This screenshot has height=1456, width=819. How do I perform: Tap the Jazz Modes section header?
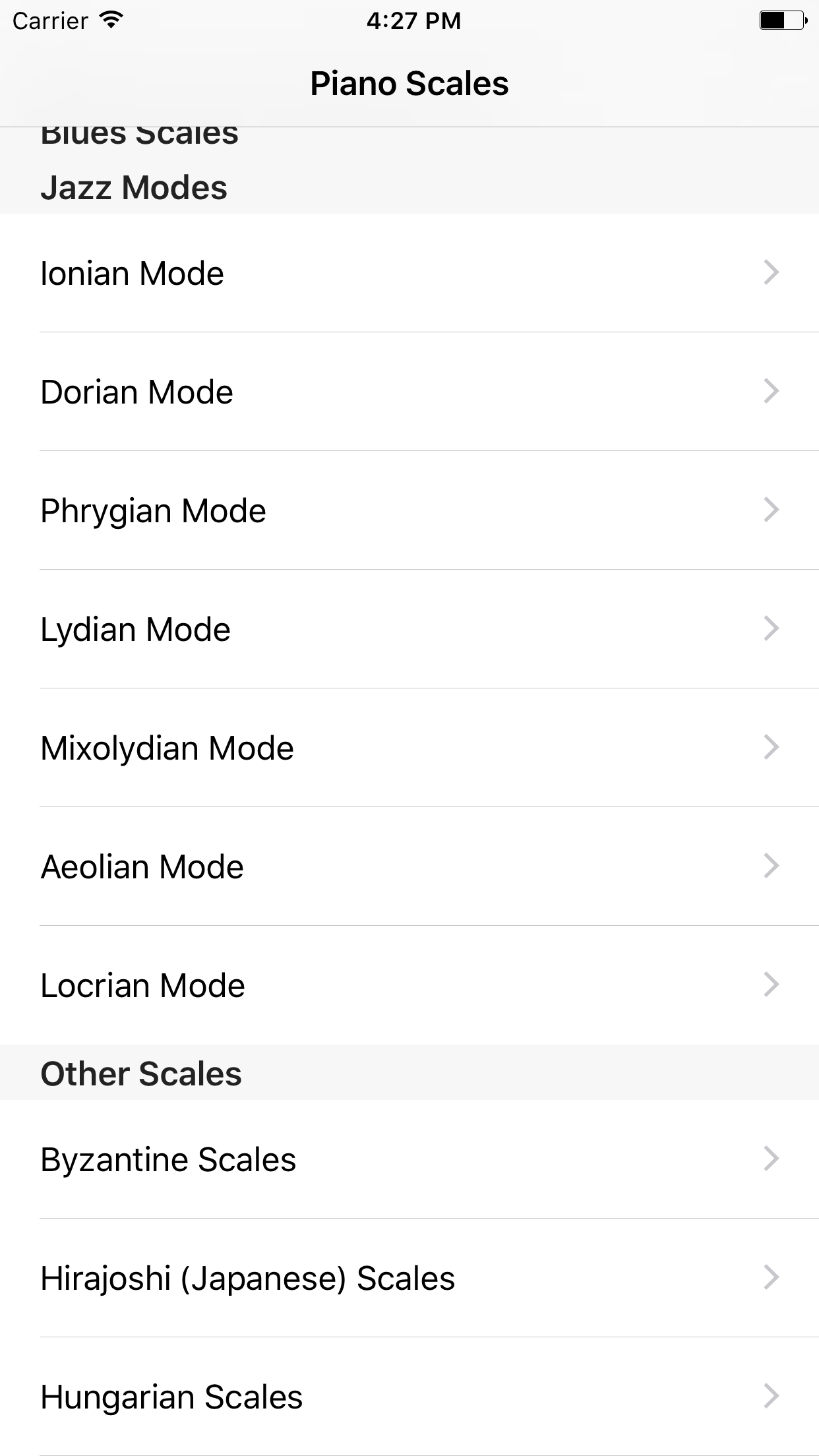click(x=135, y=187)
